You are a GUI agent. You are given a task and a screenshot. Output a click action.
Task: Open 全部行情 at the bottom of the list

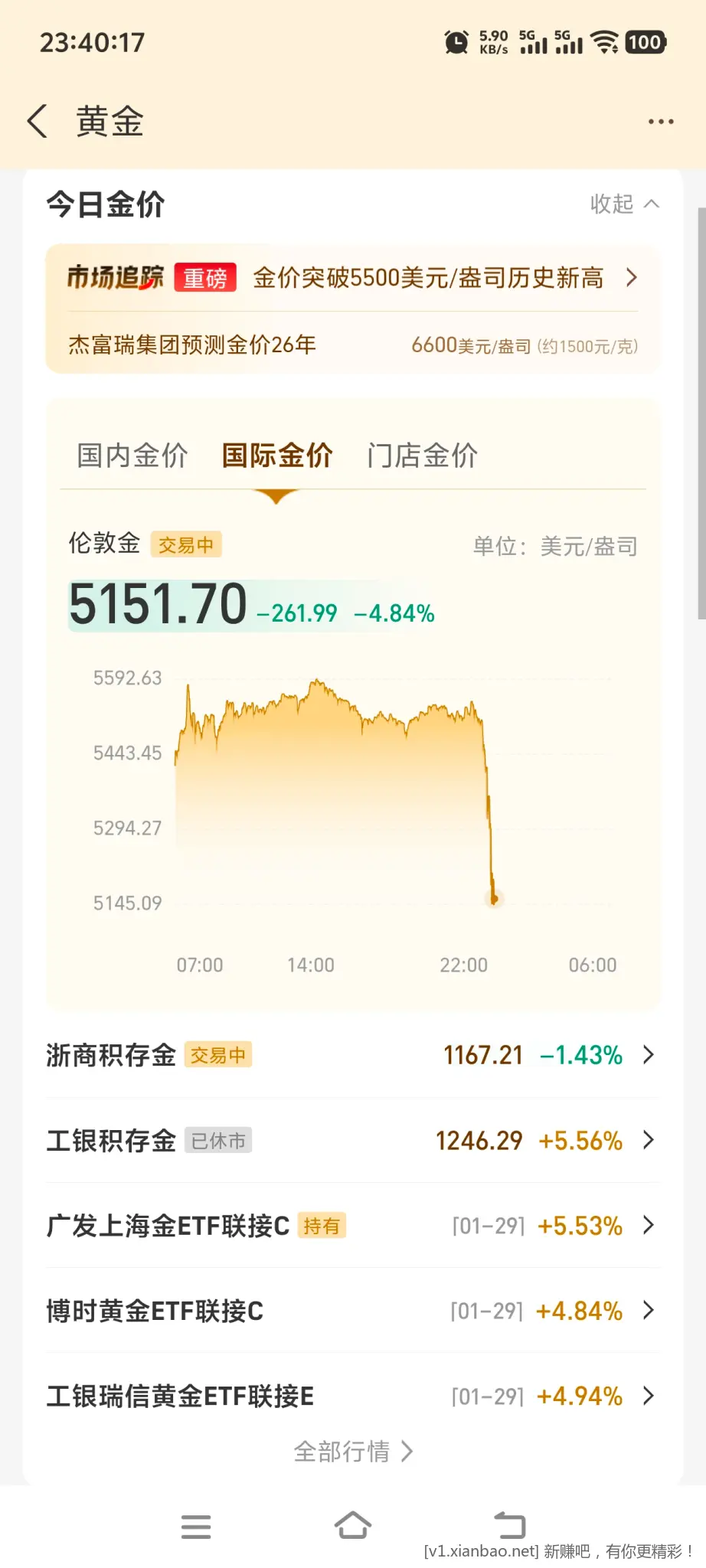click(x=353, y=1450)
